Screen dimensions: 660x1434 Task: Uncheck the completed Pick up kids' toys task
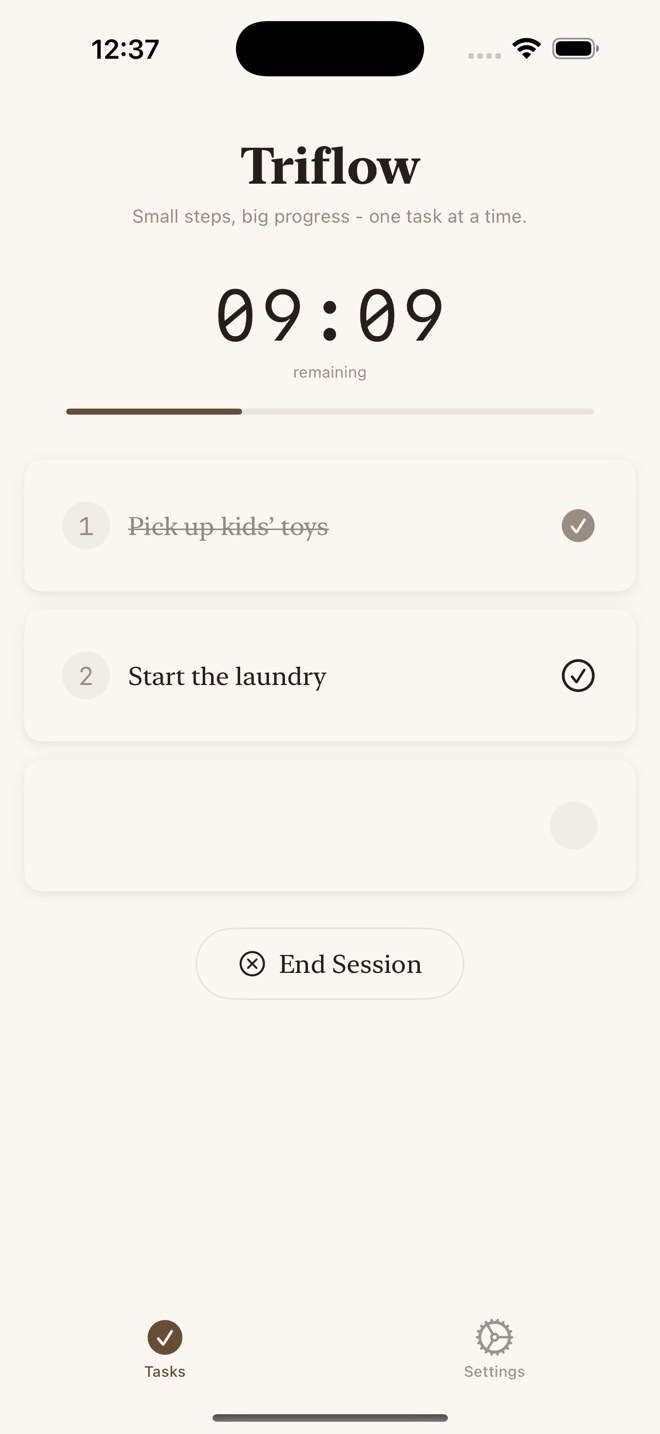[x=578, y=526]
